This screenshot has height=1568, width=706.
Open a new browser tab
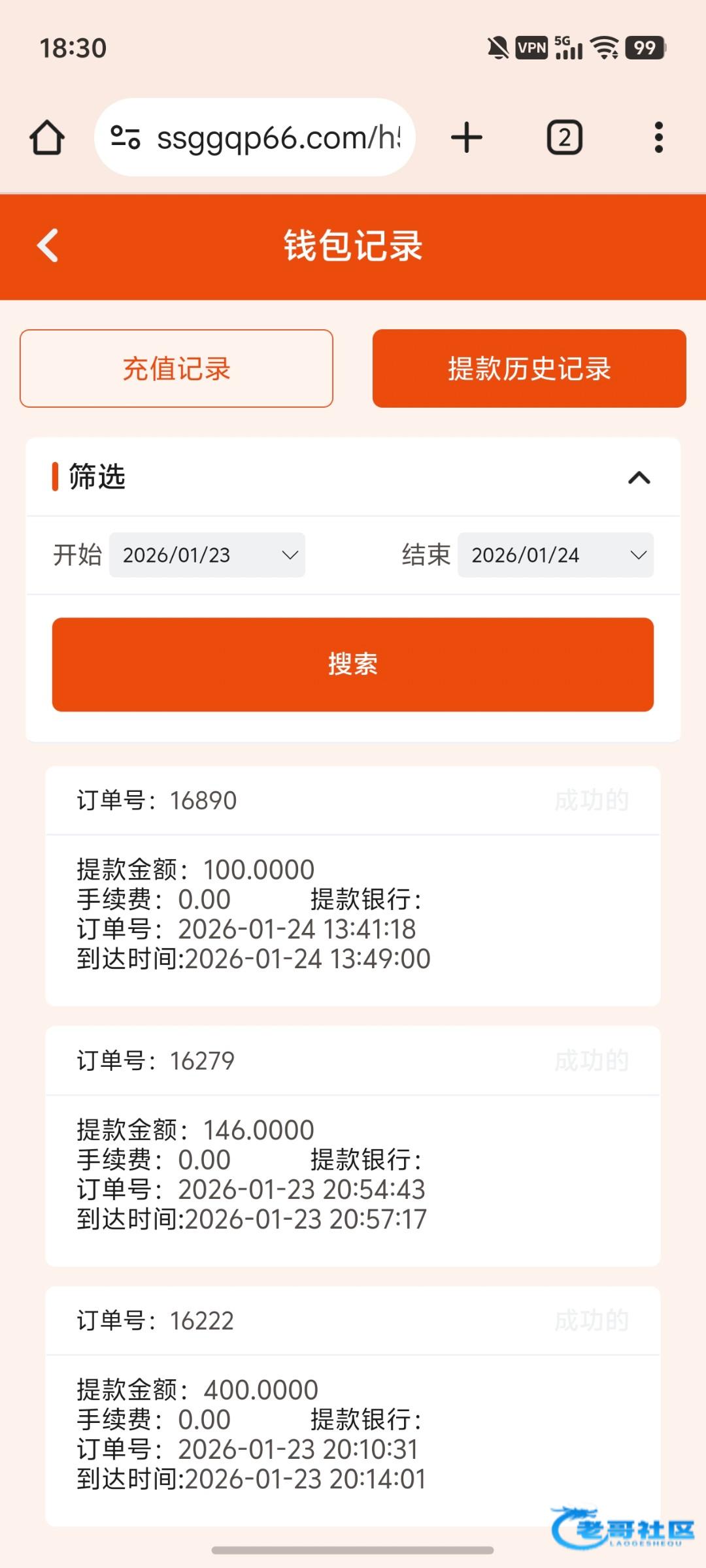[x=467, y=138]
